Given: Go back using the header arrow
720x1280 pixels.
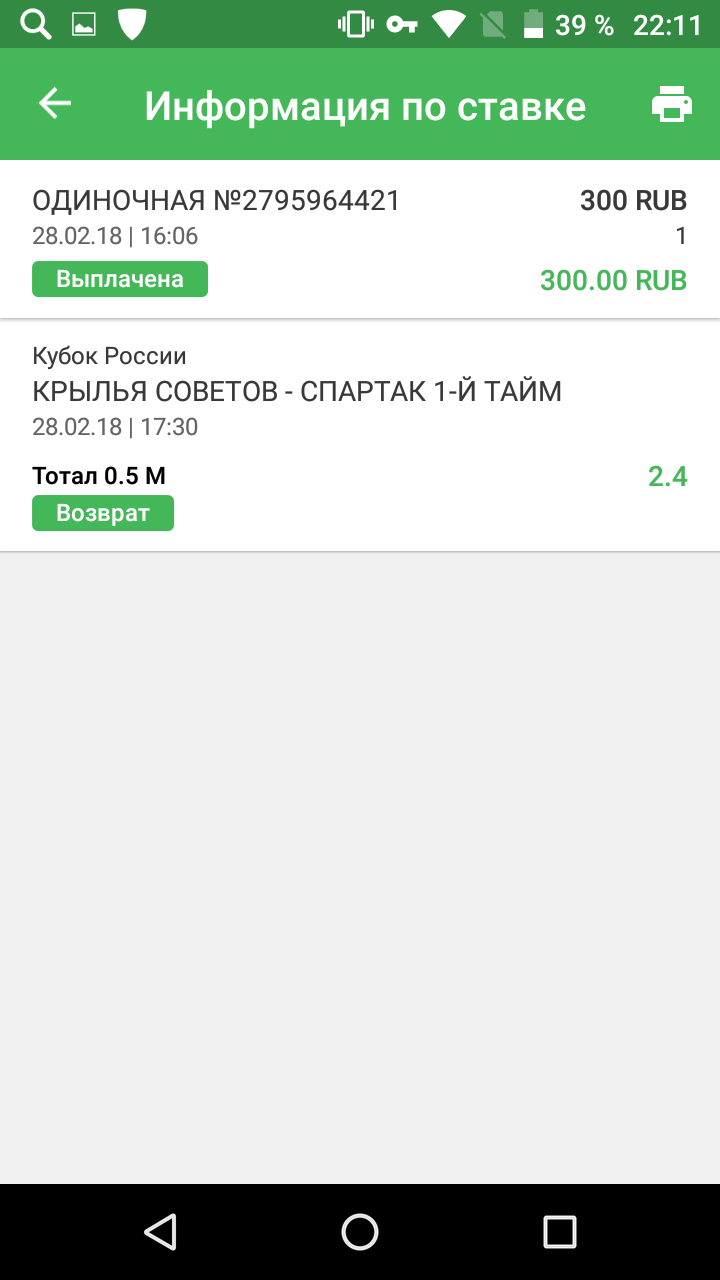Looking at the screenshot, I should click(x=55, y=104).
